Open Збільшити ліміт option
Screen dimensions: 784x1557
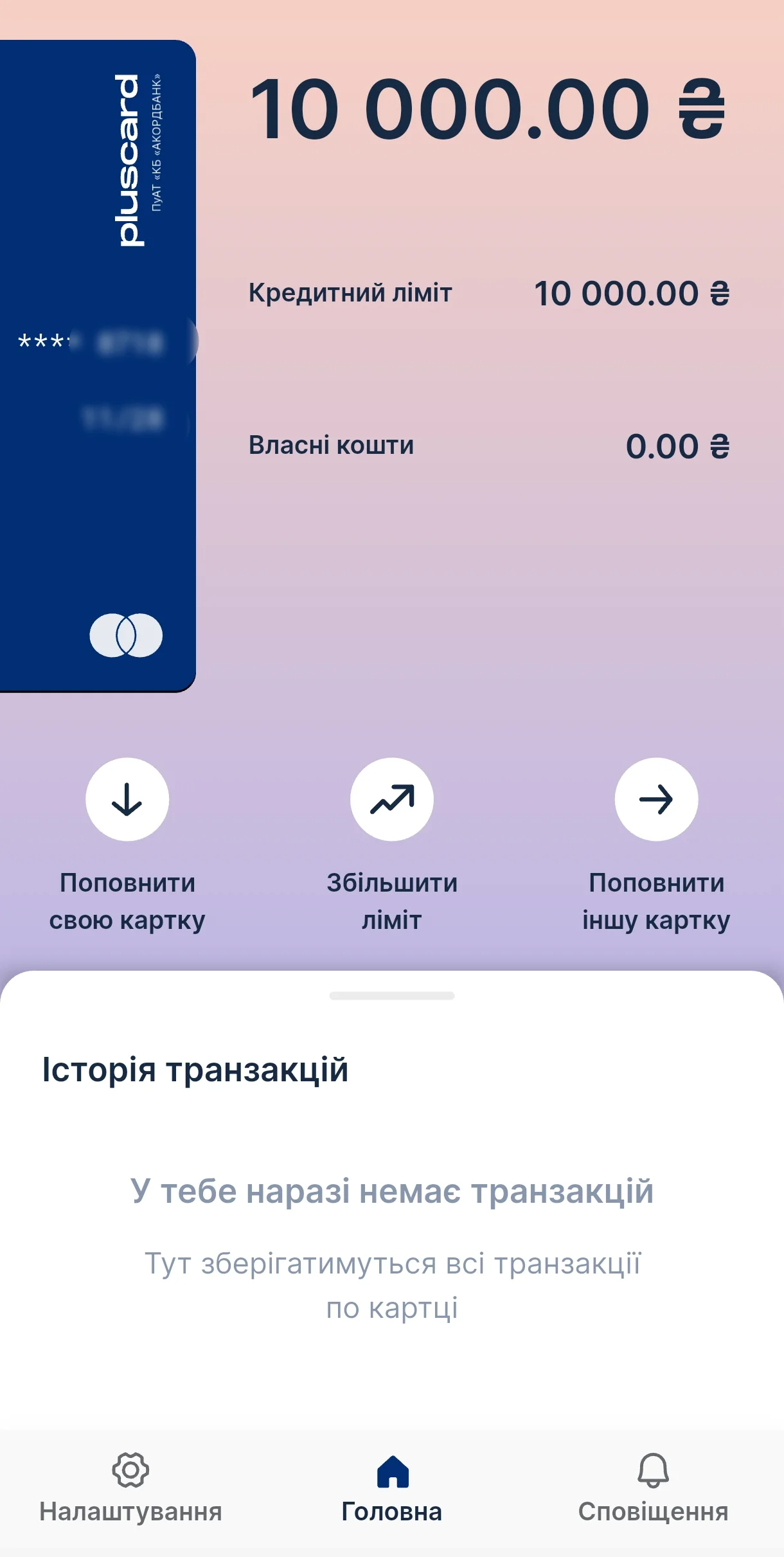[391, 799]
